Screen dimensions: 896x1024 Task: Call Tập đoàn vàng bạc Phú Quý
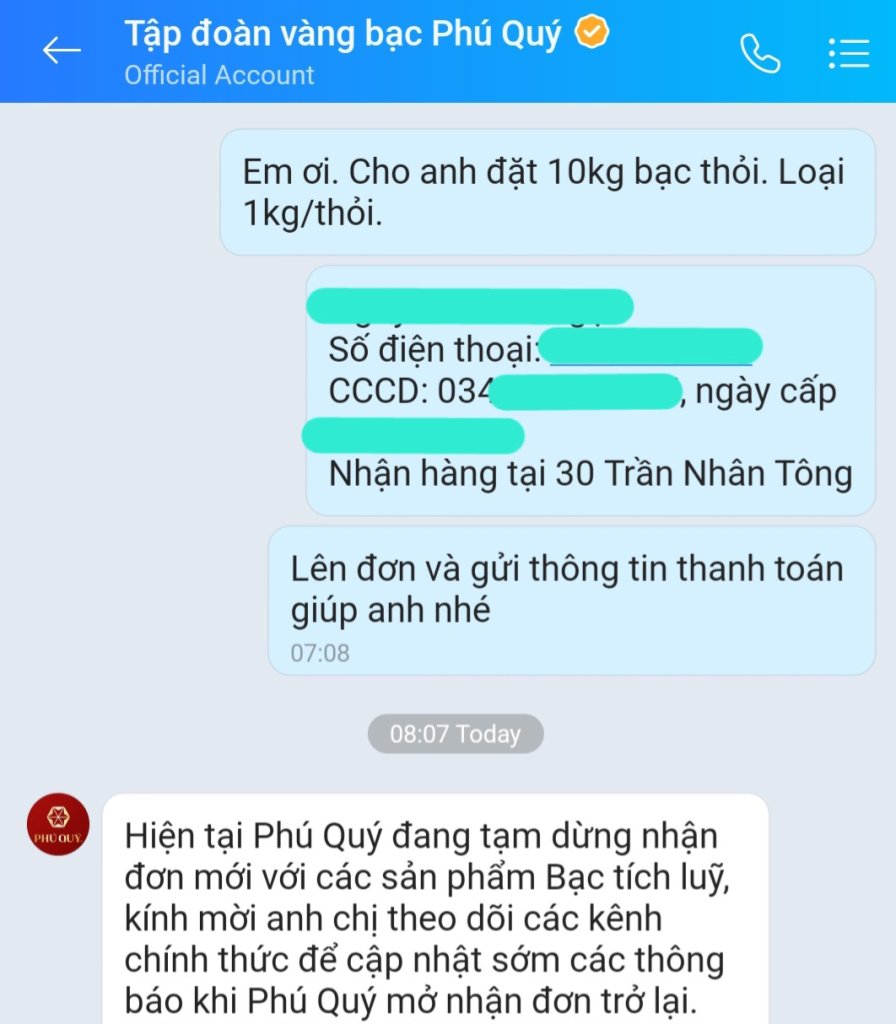point(759,53)
